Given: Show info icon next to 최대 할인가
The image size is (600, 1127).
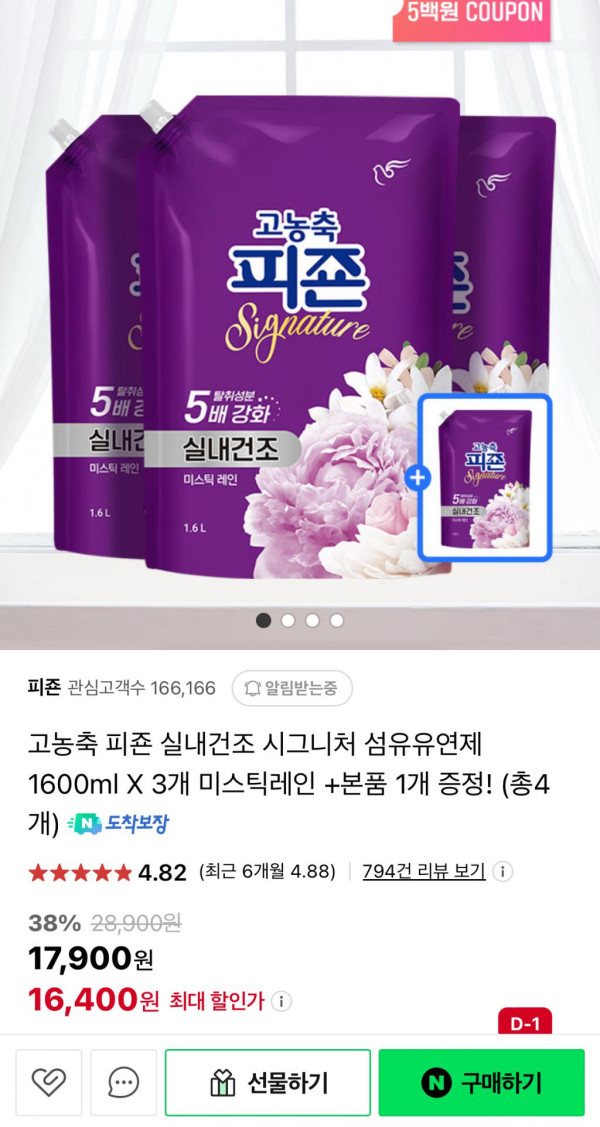Looking at the screenshot, I should coord(283,1000).
